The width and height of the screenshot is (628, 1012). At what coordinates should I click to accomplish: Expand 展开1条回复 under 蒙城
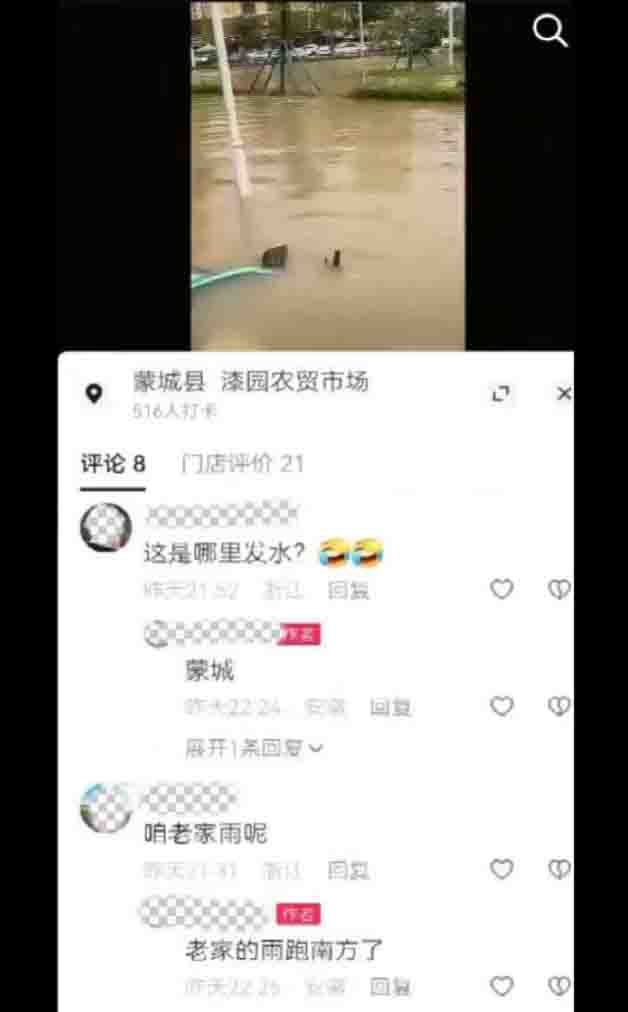pyautogui.click(x=254, y=748)
